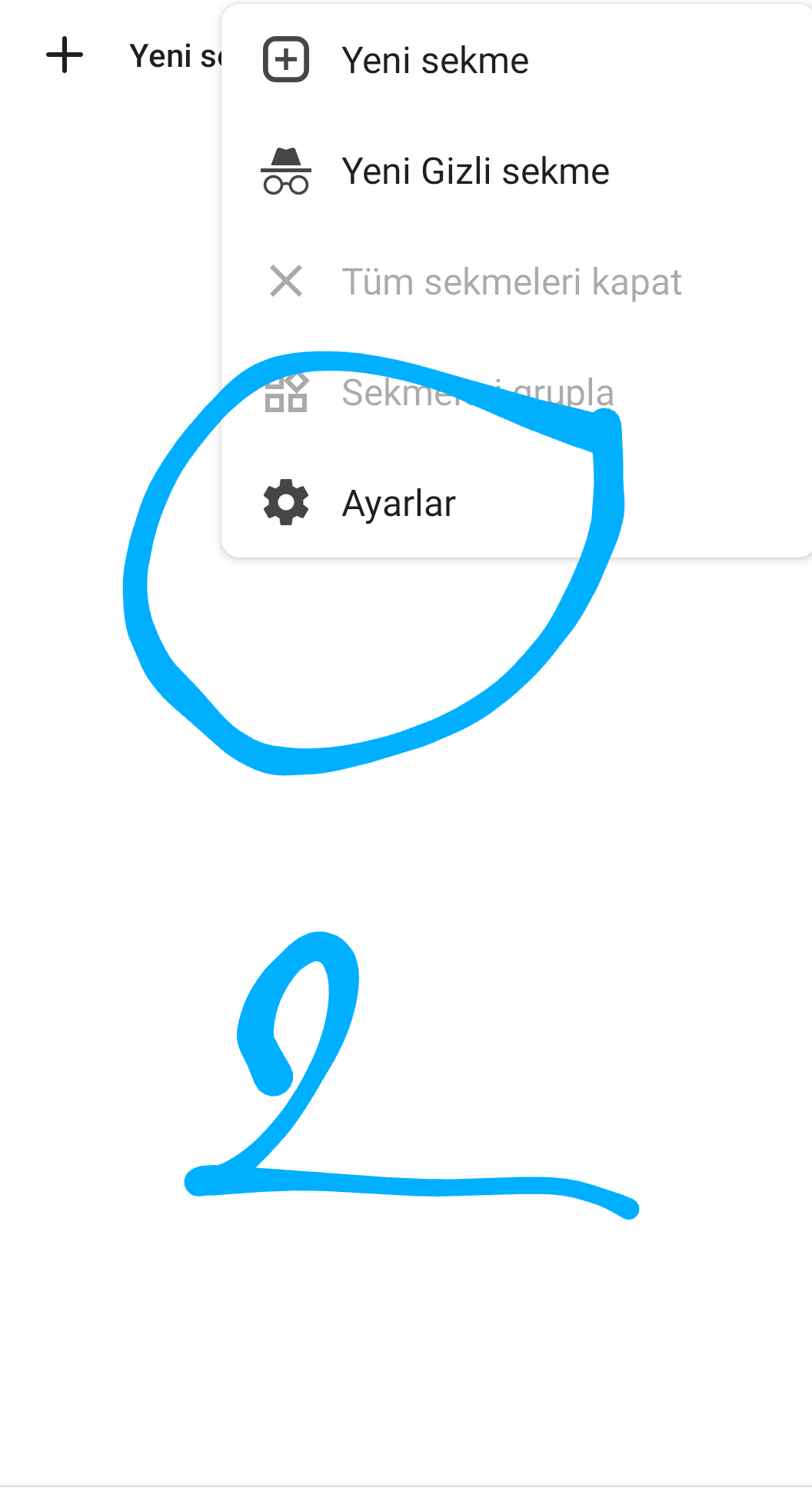Screen dimensions: 812x1508
Task: Open a Yeni Gizli sekme (incognito tab)
Action: pos(474,171)
